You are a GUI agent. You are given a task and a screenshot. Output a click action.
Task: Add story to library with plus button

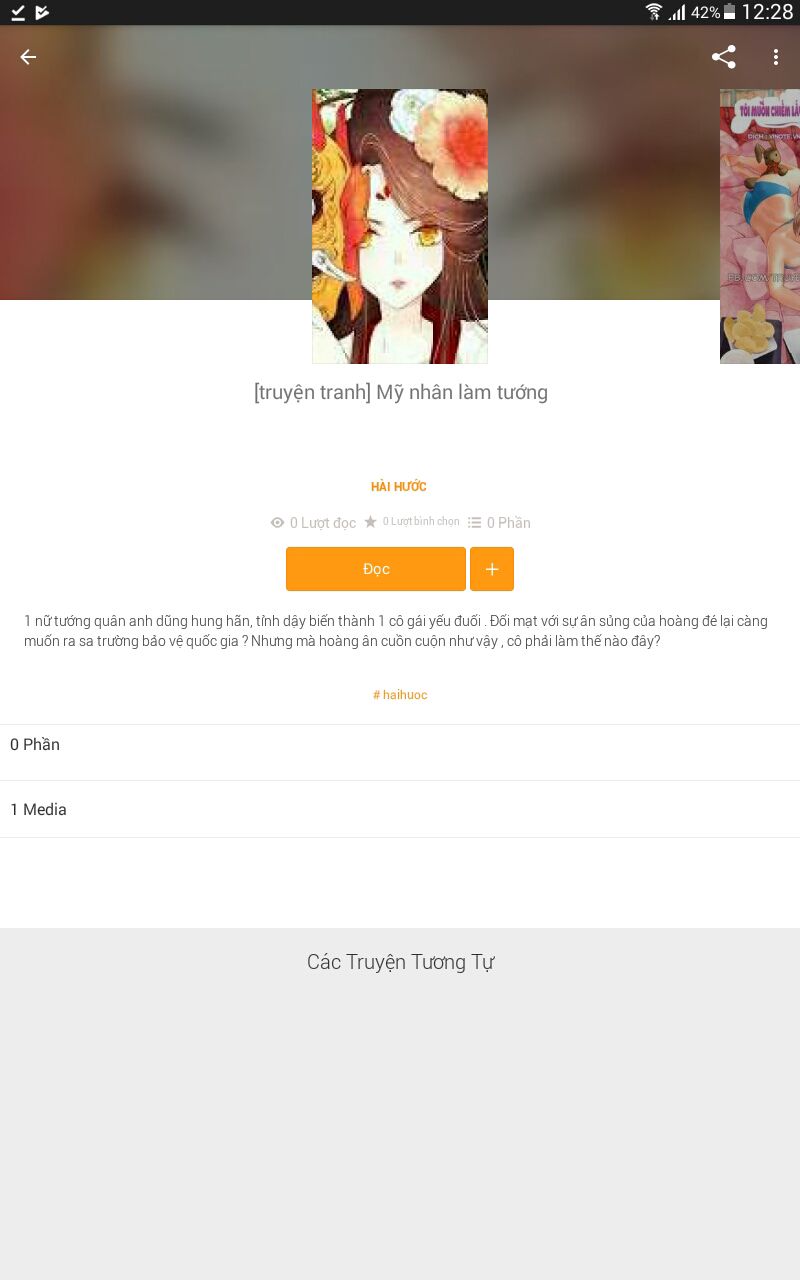492,569
